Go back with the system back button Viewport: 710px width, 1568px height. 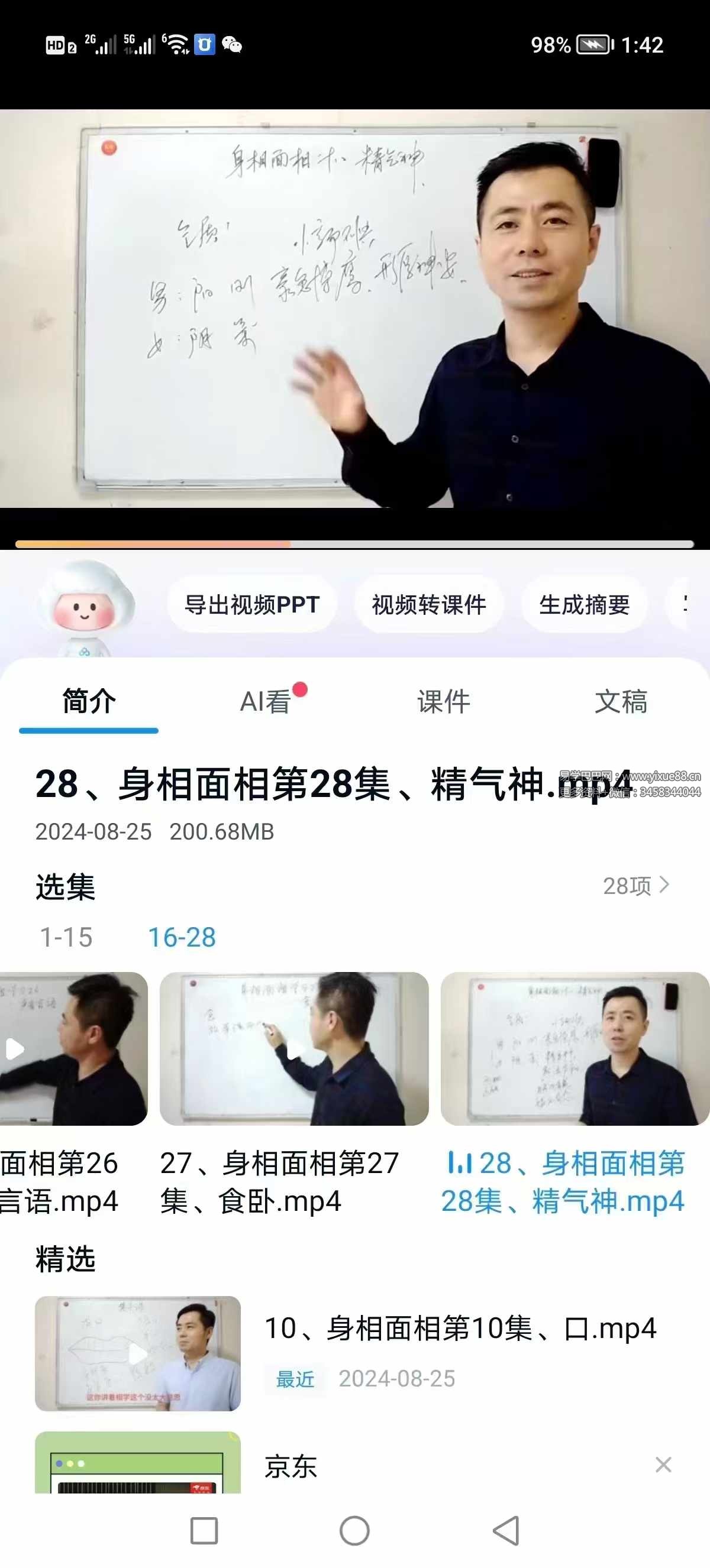coord(505,1530)
